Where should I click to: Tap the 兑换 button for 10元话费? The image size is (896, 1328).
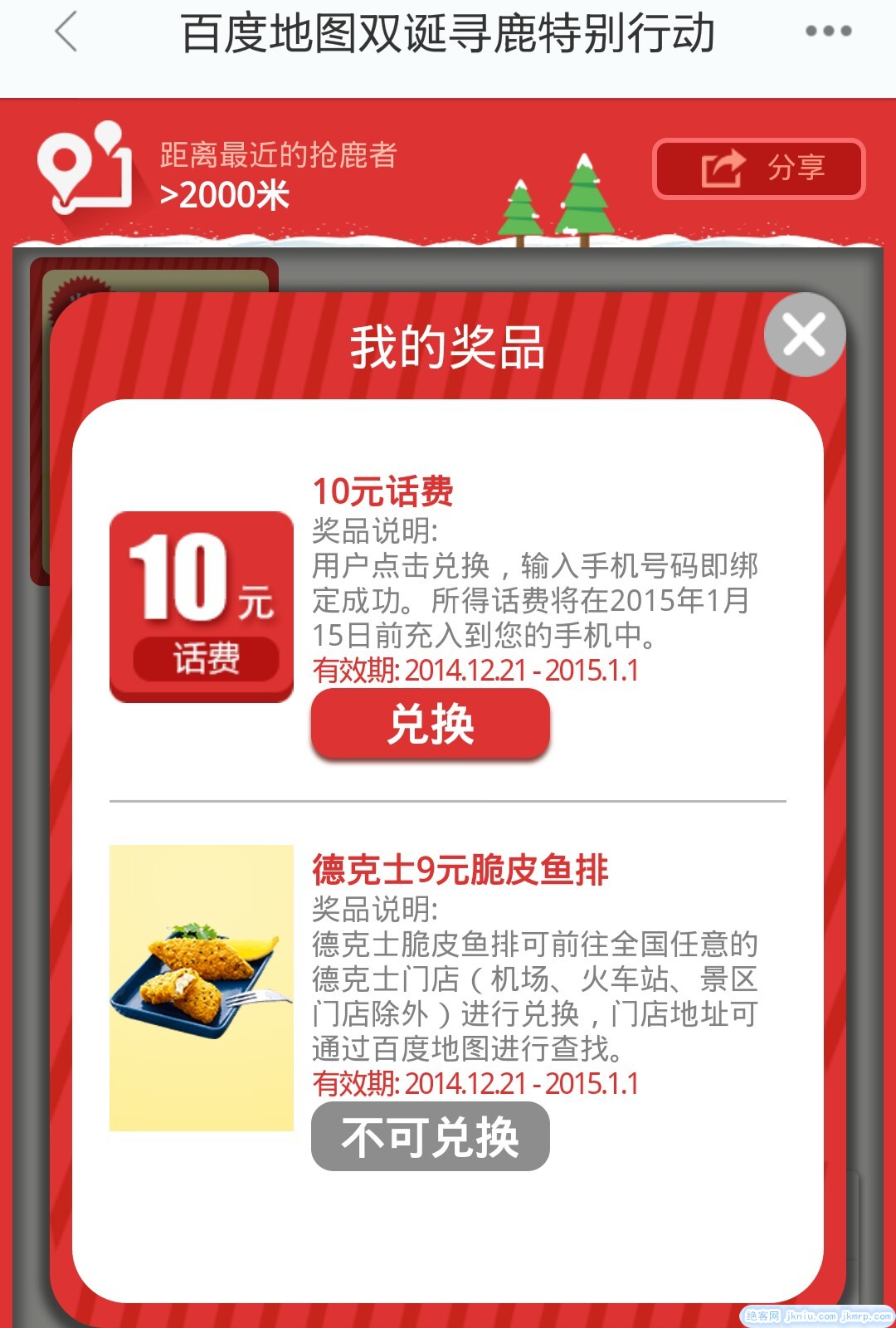pyautogui.click(x=431, y=723)
